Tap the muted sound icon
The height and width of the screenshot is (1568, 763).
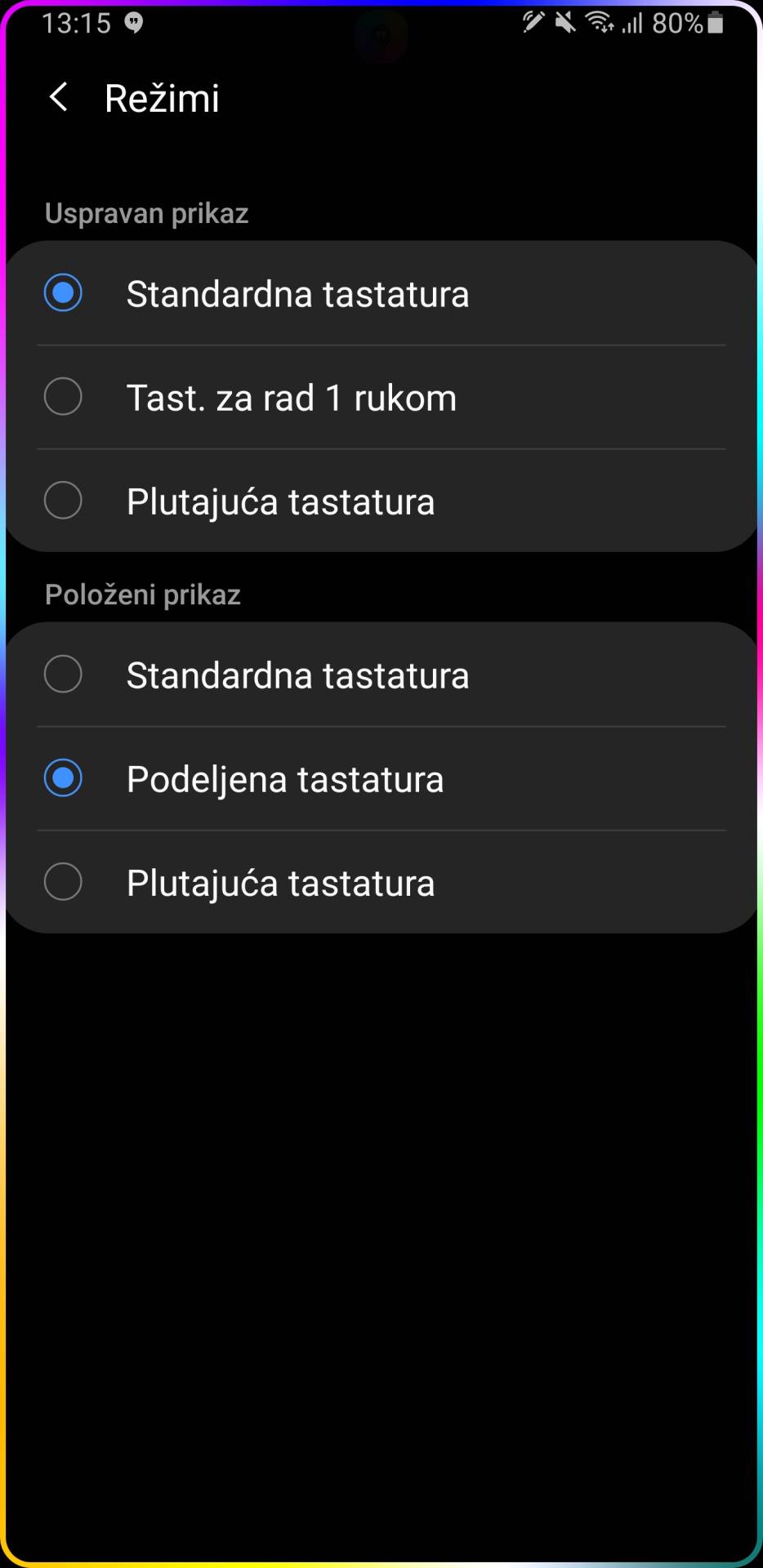pos(567,23)
